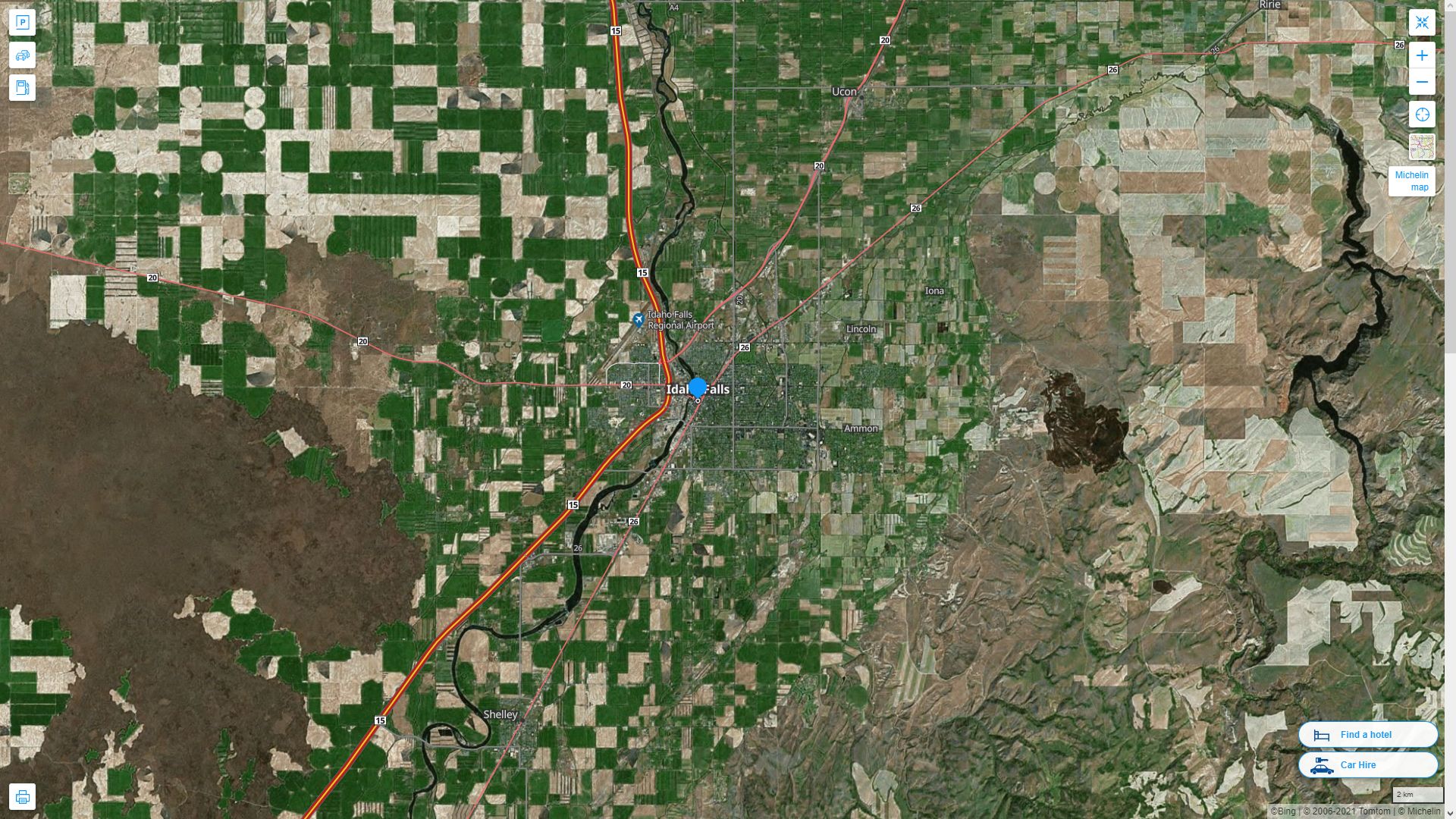1456x819 pixels.
Task: Show fuel stations on the map
Action: [x=22, y=88]
